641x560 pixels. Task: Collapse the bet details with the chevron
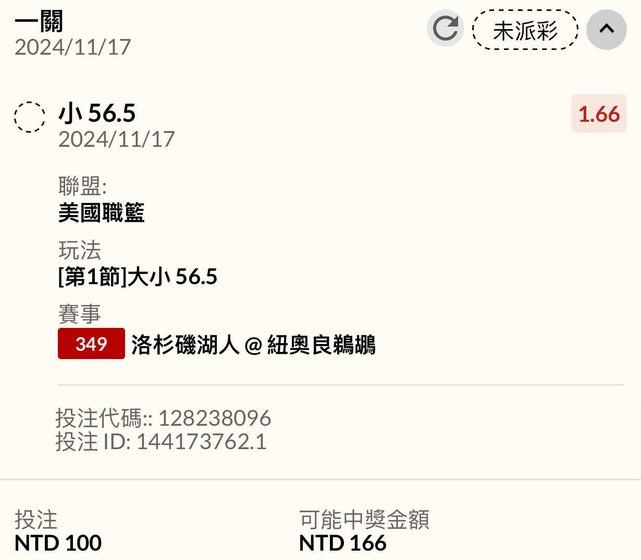606,29
